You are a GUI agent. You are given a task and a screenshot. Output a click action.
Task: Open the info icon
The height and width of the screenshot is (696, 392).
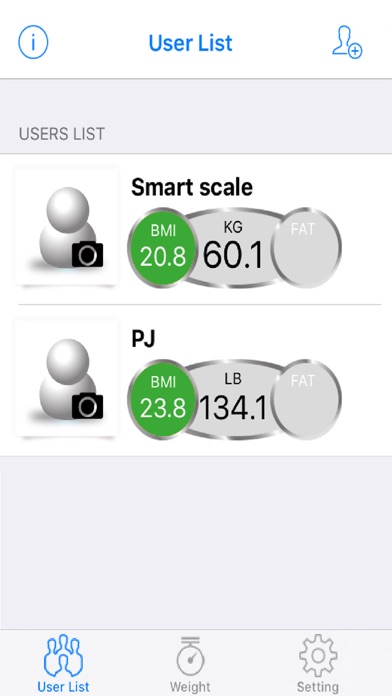click(x=33, y=42)
